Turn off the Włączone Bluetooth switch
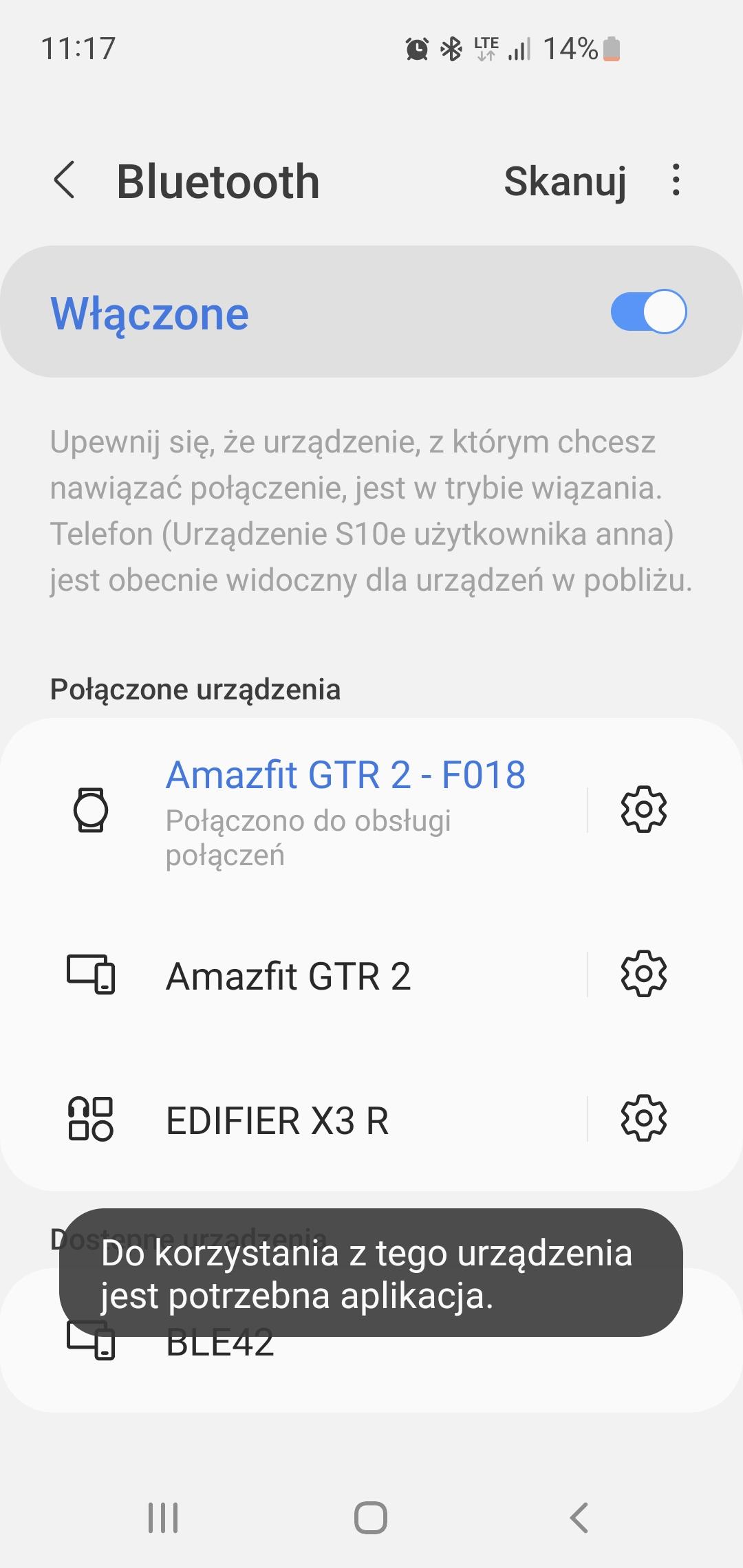 [648, 312]
